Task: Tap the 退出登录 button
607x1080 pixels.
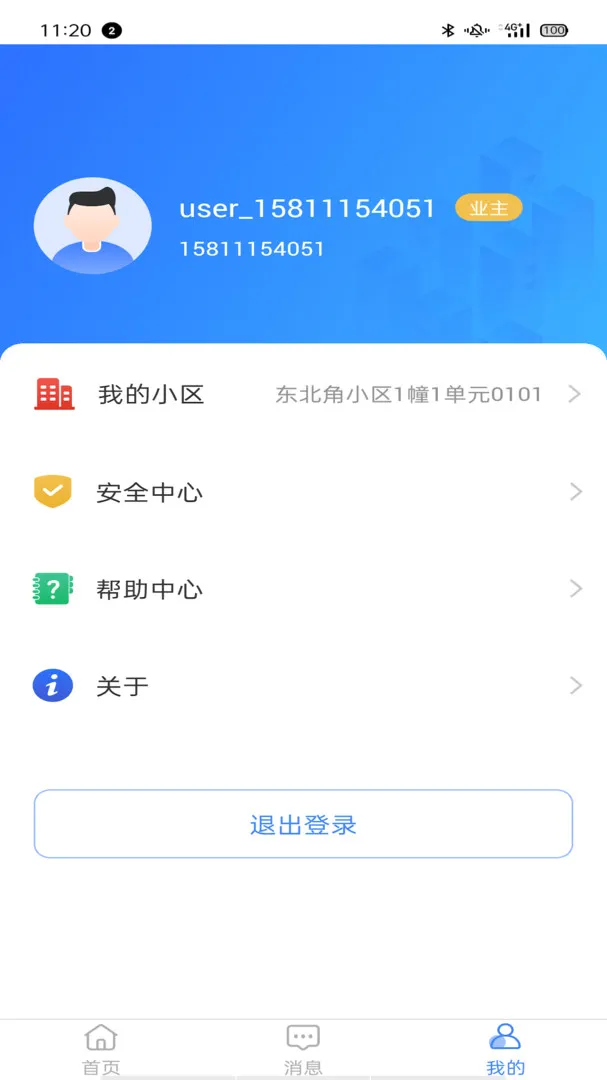Action: [x=303, y=824]
